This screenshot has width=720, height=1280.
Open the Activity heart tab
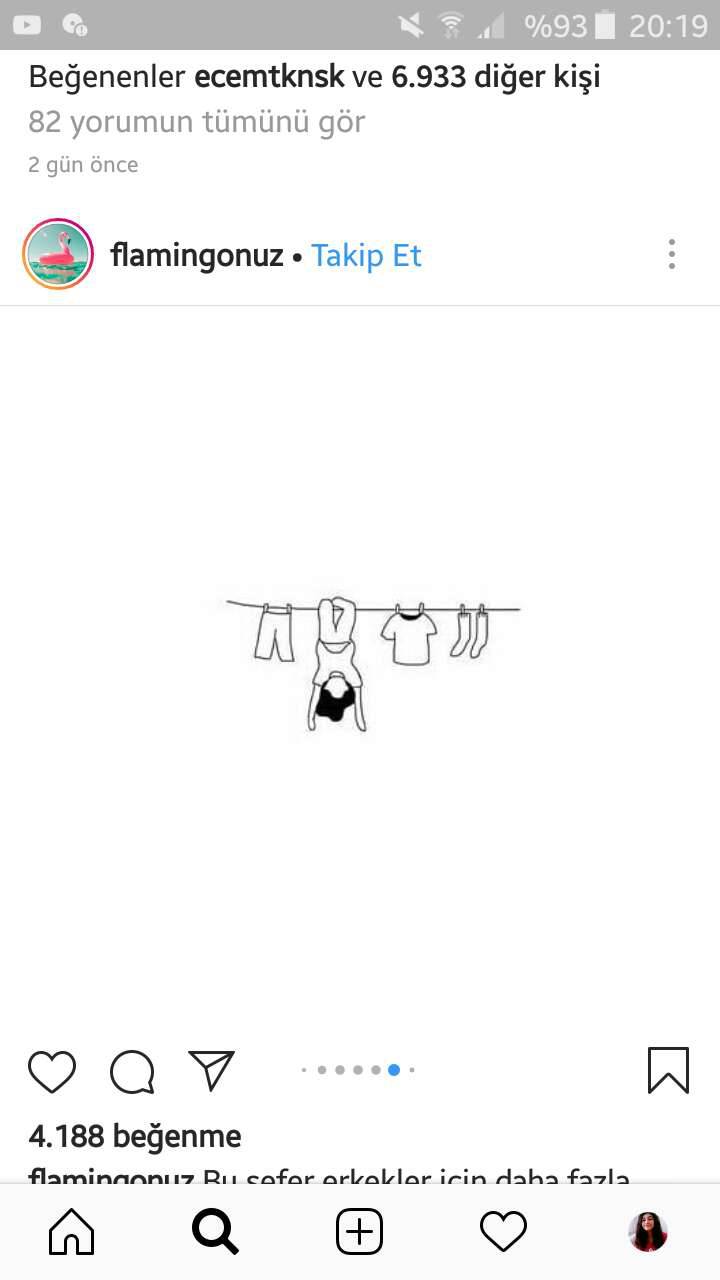503,1232
